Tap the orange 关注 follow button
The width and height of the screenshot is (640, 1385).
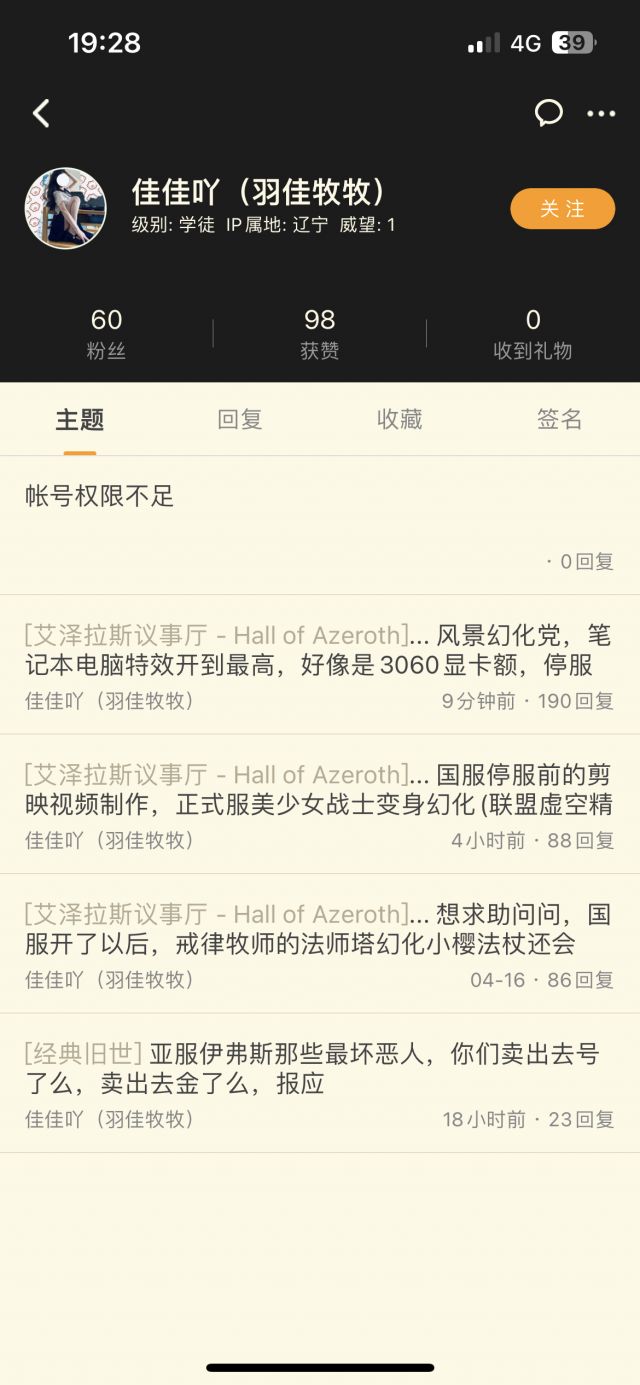coord(562,209)
